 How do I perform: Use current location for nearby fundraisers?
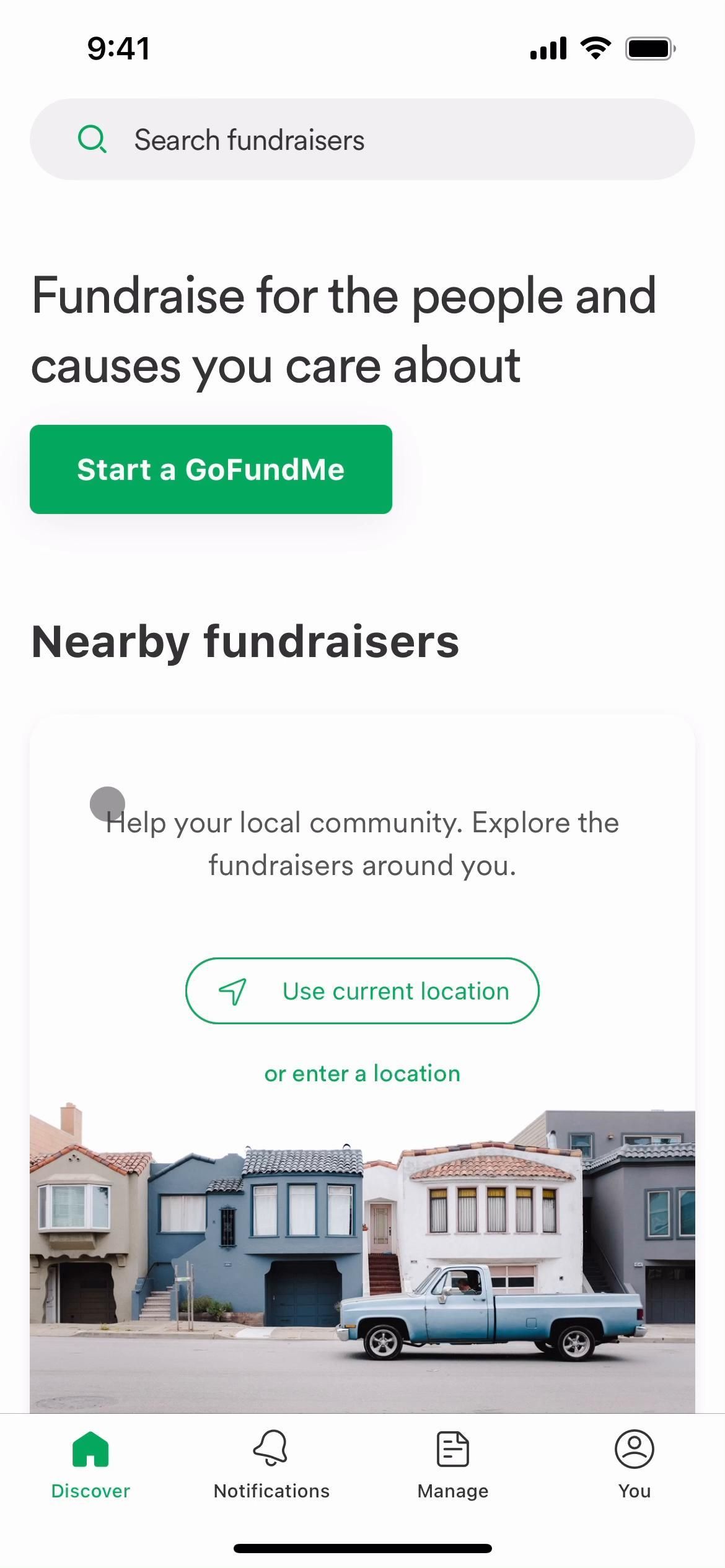click(362, 991)
